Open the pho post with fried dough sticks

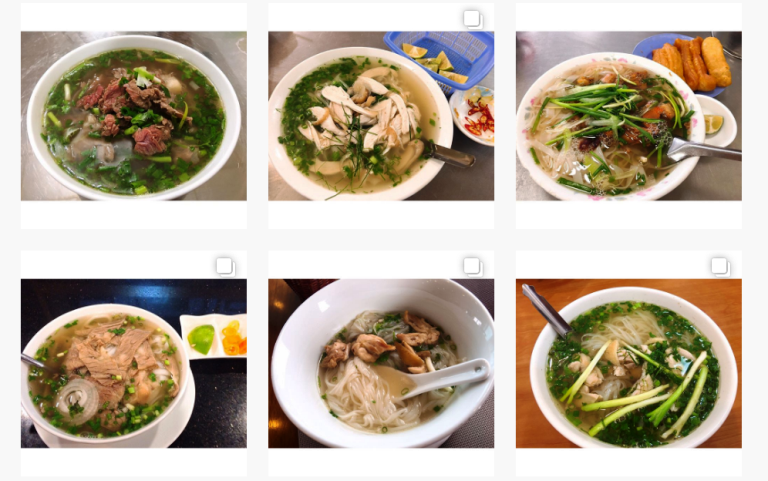click(628, 115)
